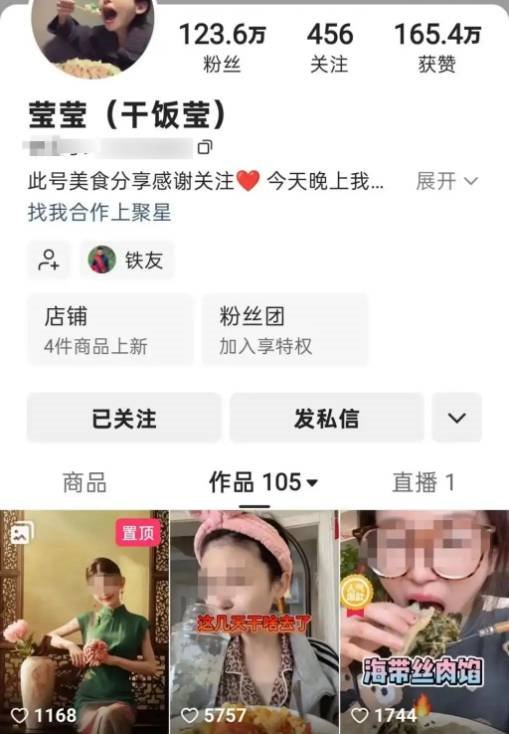
Task: Join the 粉丝团 fan group
Action: tap(285, 330)
